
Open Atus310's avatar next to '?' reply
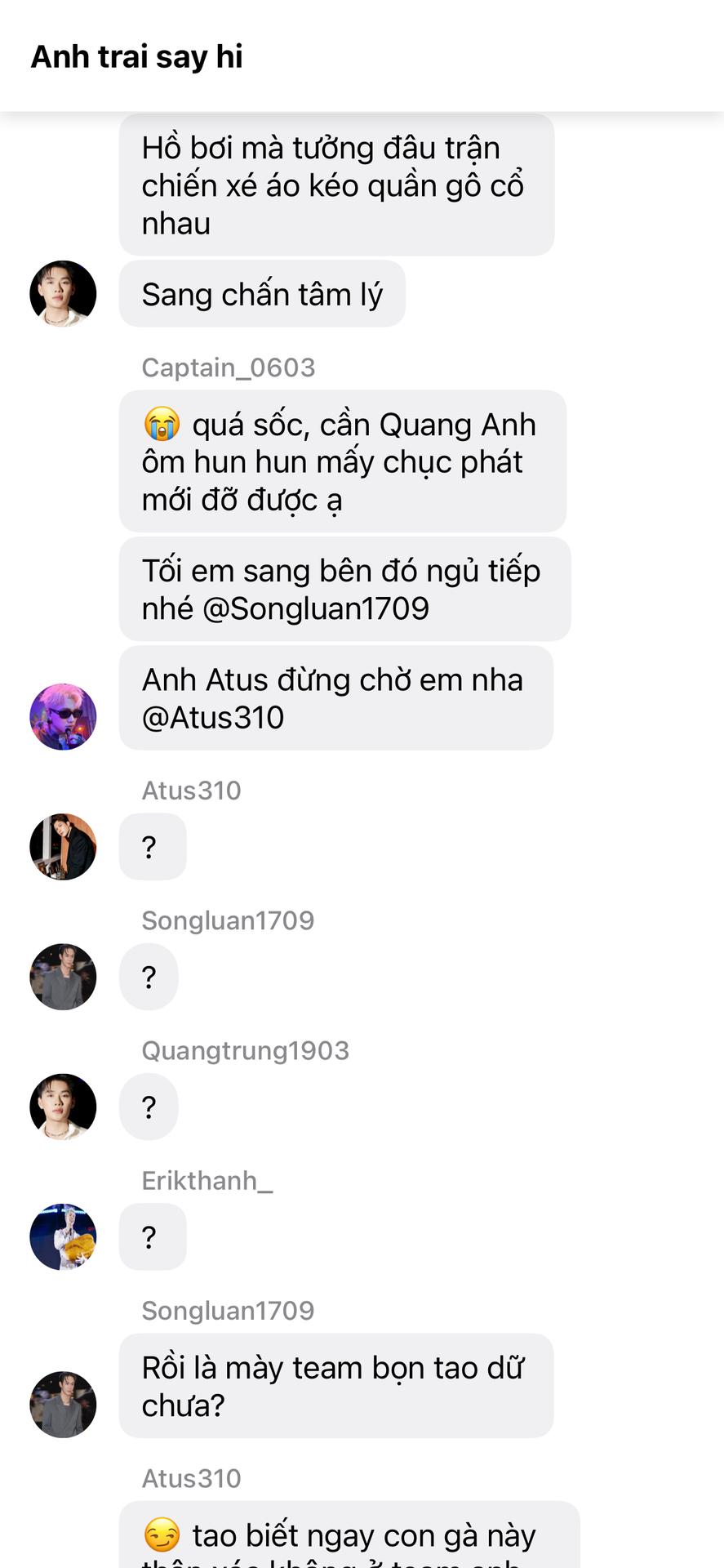click(x=63, y=847)
